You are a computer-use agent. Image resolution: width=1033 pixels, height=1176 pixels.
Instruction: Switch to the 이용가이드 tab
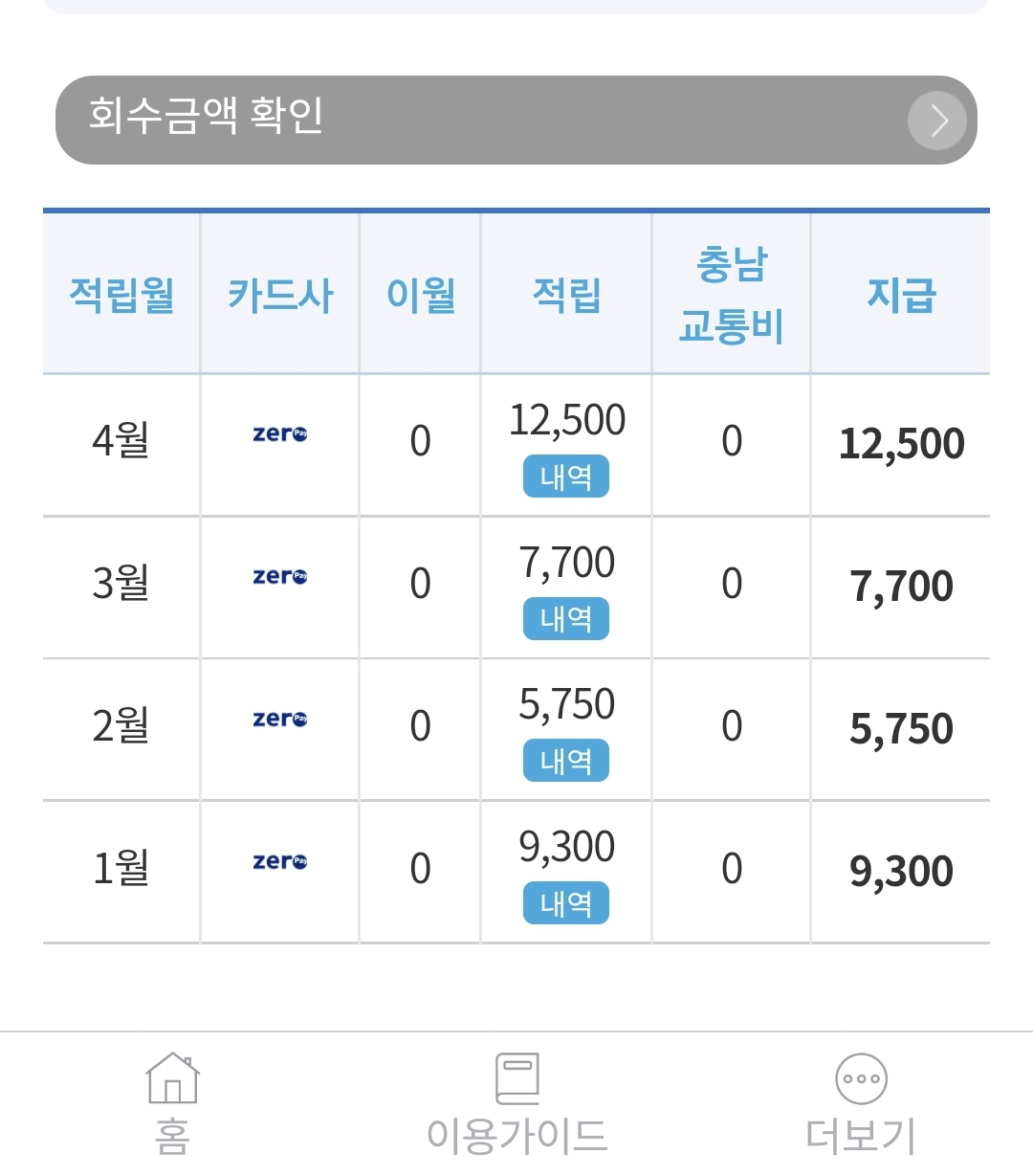coord(516,1103)
